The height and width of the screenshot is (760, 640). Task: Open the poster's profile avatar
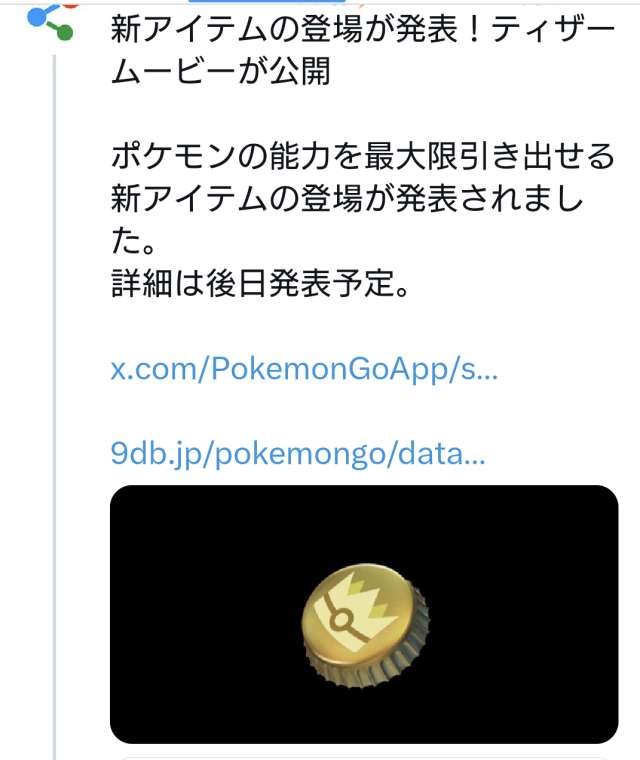click(50, 17)
